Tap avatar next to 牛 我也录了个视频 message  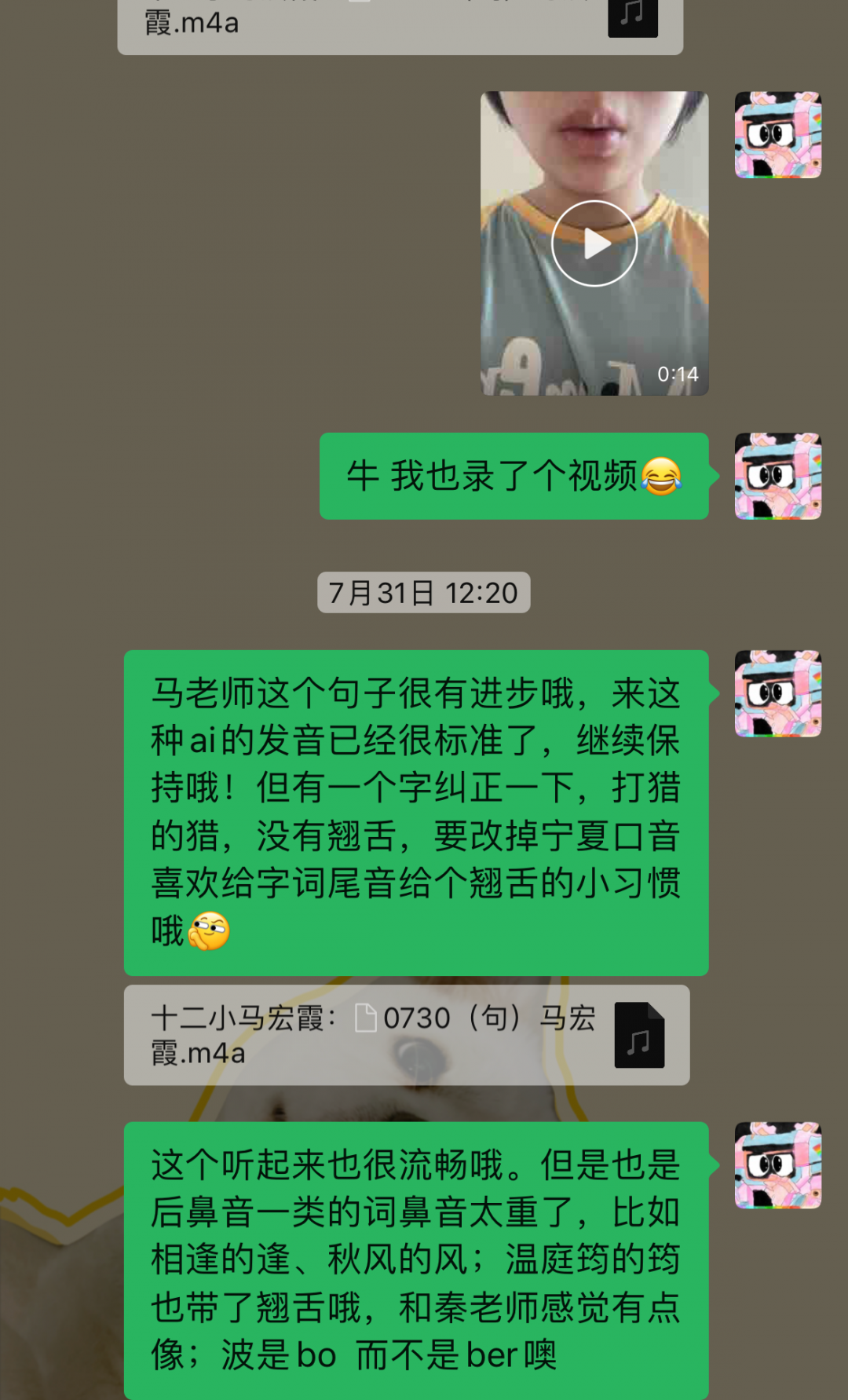[777, 476]
